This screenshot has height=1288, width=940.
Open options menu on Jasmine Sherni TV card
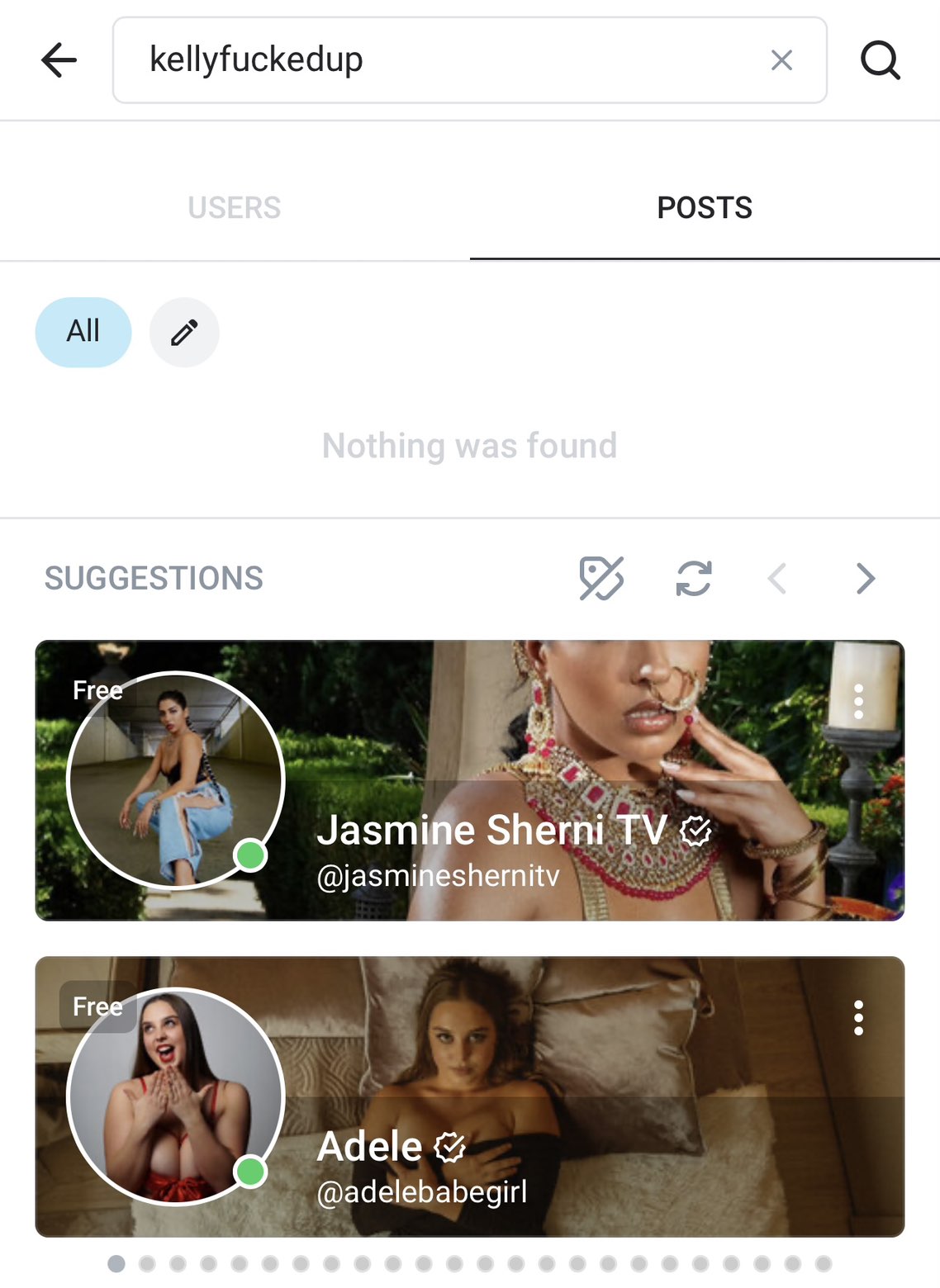pos(858,702)
